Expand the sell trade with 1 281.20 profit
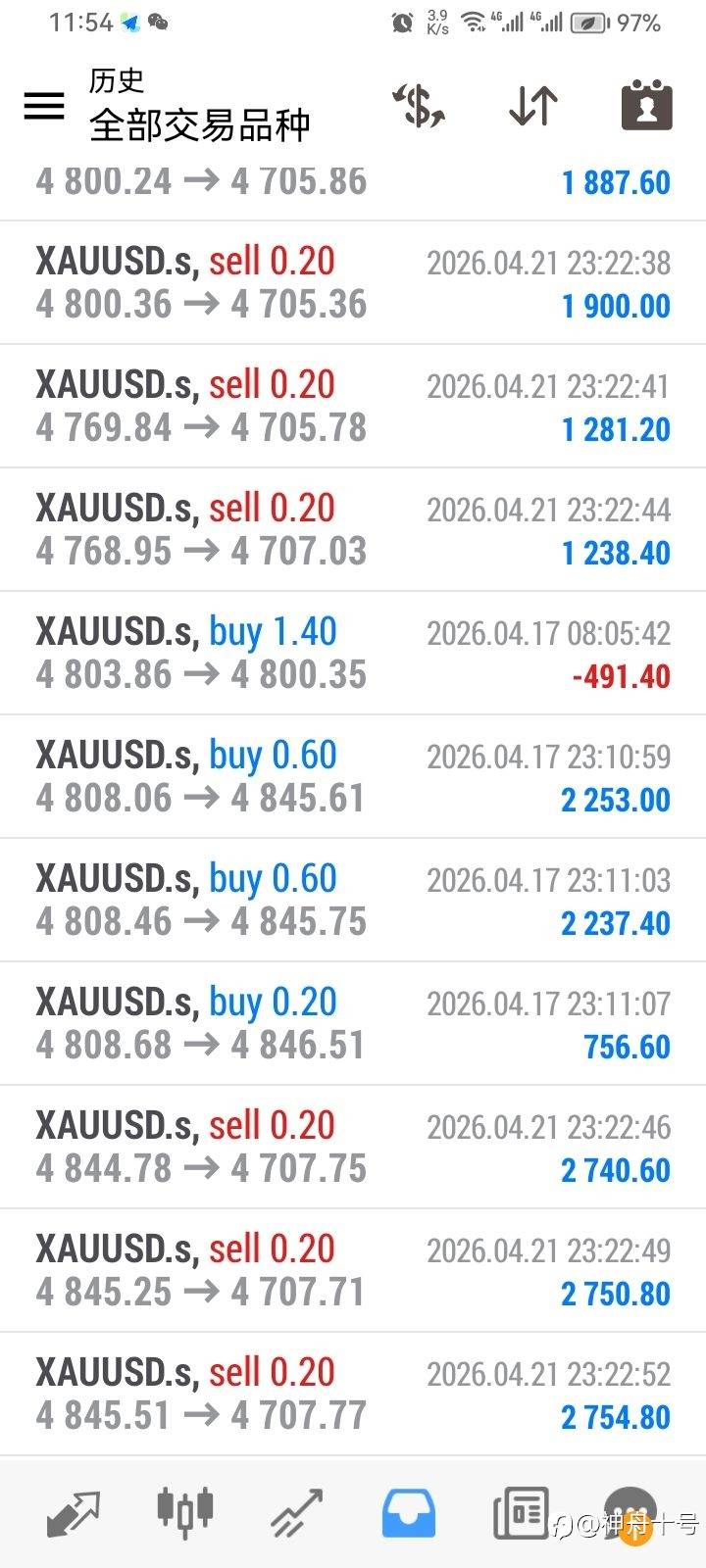This screenshot has width=706, height=1568. 353,407
